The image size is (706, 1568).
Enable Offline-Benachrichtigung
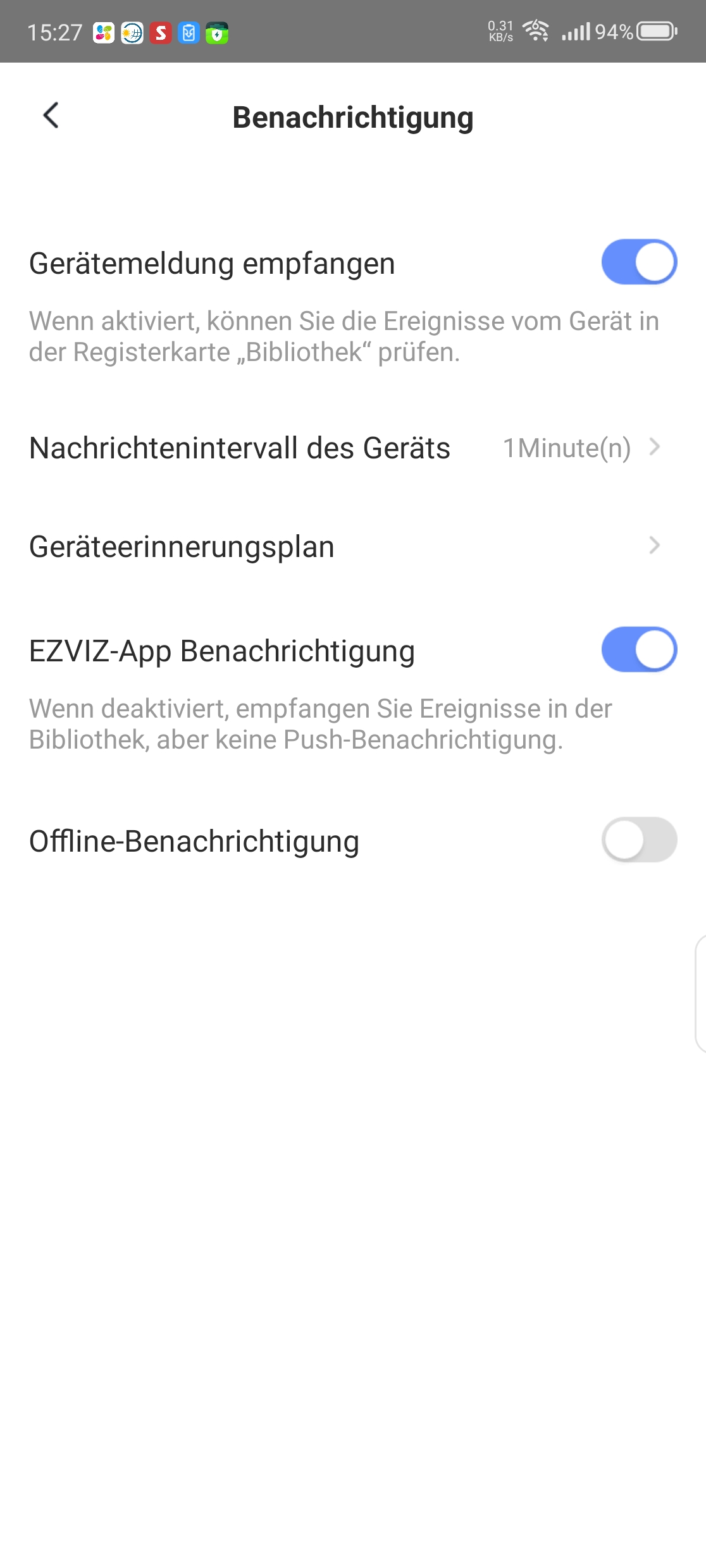pos(638,840)
